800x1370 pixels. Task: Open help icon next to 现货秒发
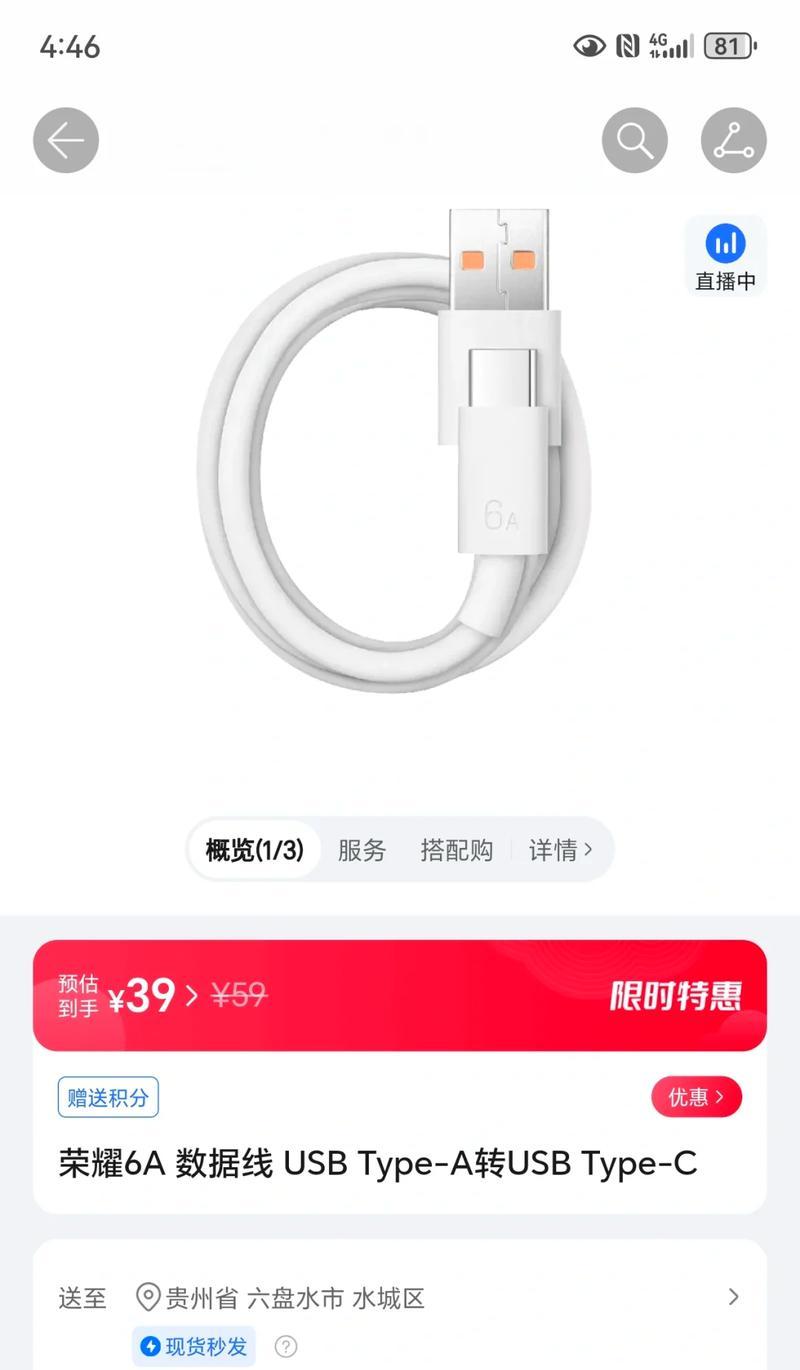coord(286,1346)
